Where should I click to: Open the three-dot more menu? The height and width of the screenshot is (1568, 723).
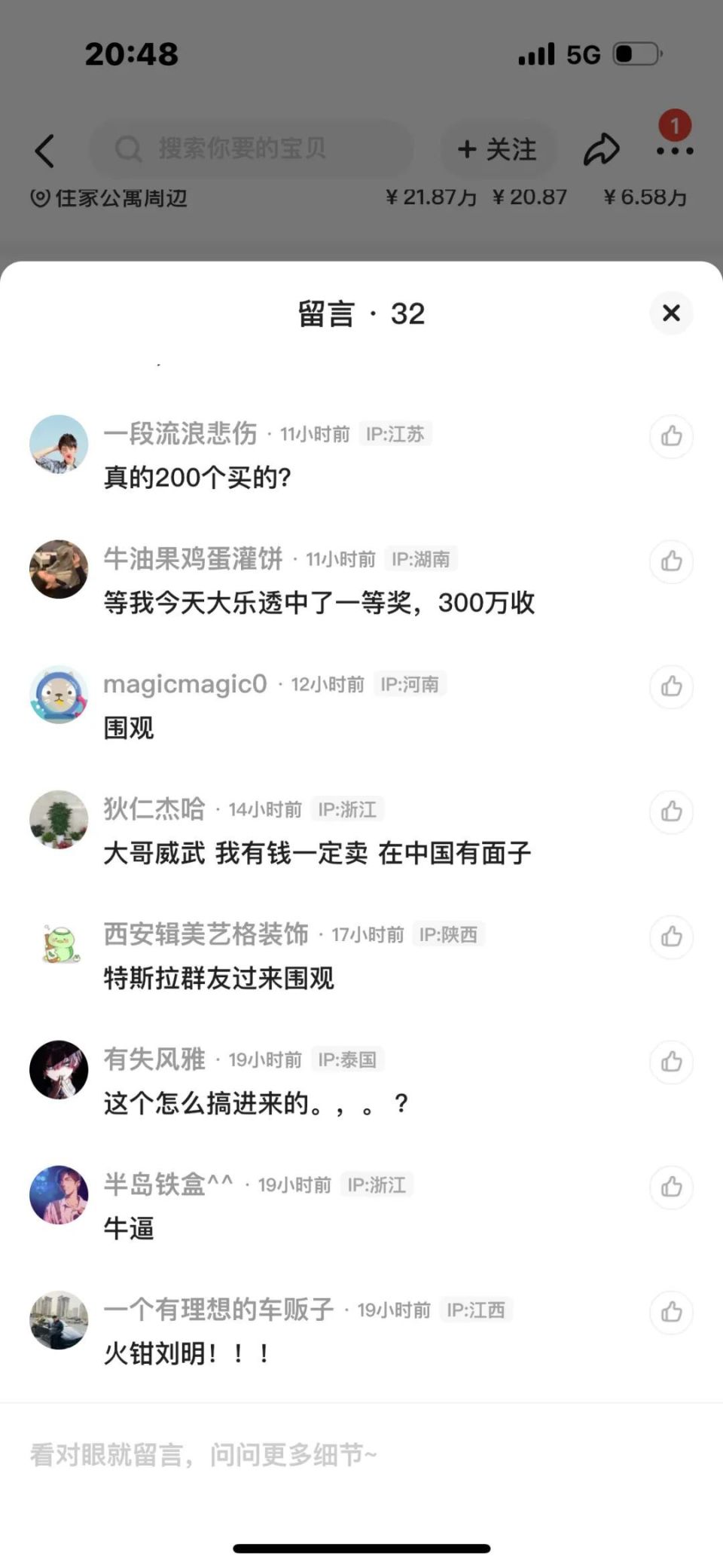[674, 150]
